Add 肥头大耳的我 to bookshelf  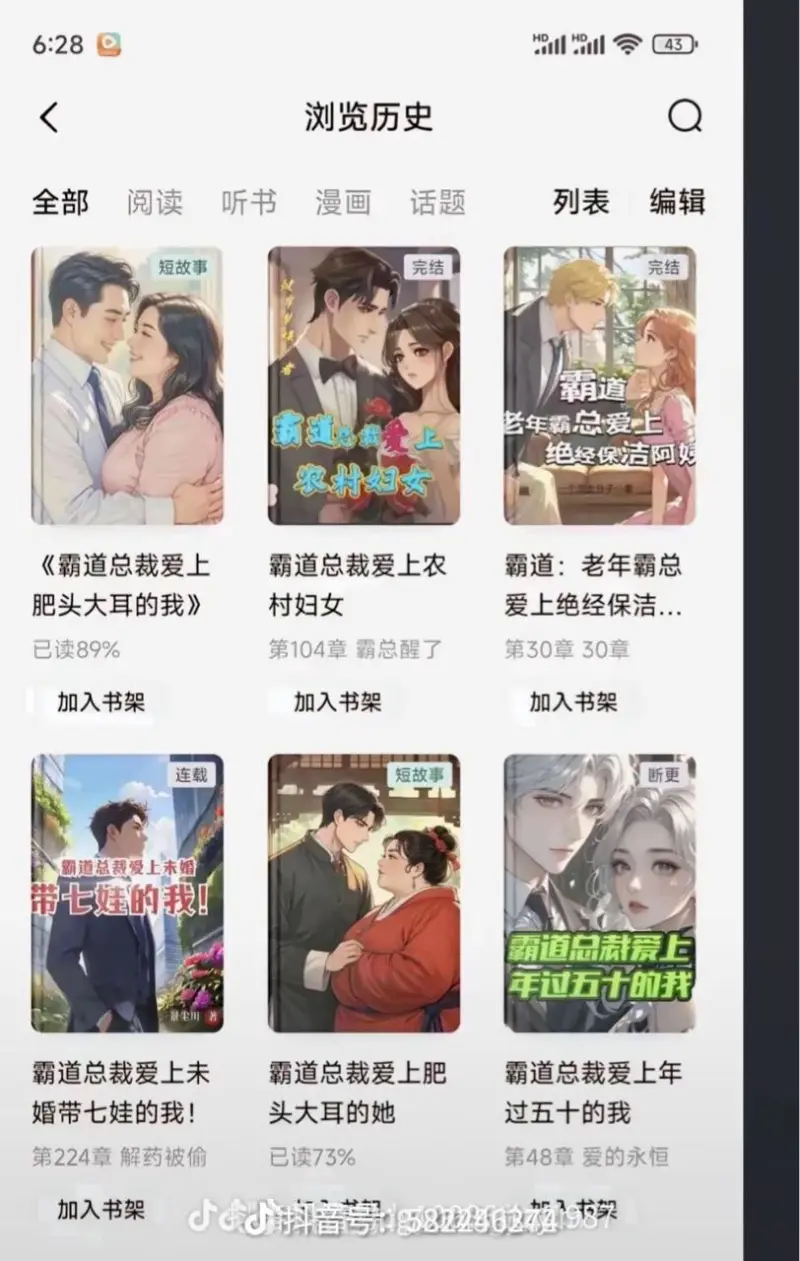pos(101,702)
